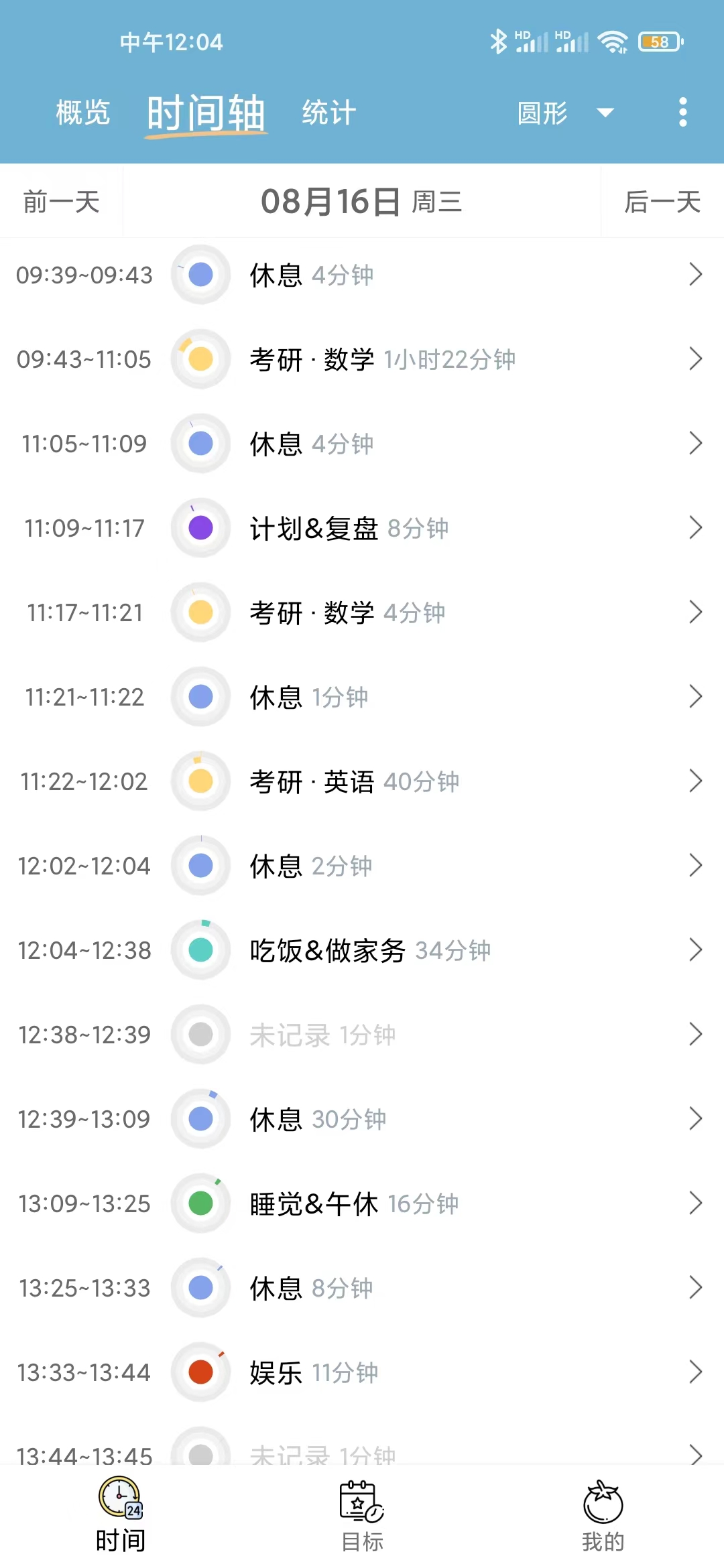Open the three-dot overflow menu
The image size is (724, 1568).
[682, 112]
